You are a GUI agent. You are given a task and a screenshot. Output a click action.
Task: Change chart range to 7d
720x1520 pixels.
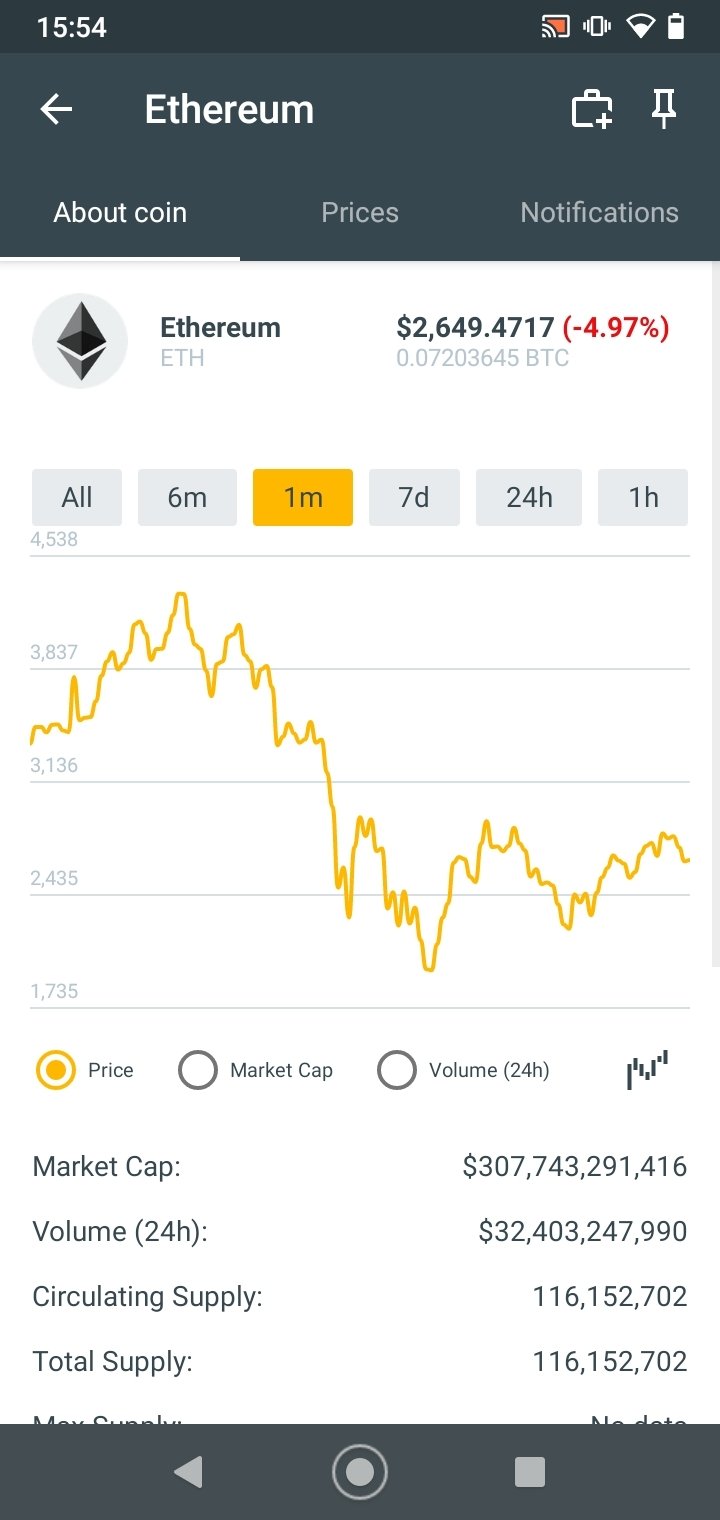pyautogui.click(x=414, y=497)
